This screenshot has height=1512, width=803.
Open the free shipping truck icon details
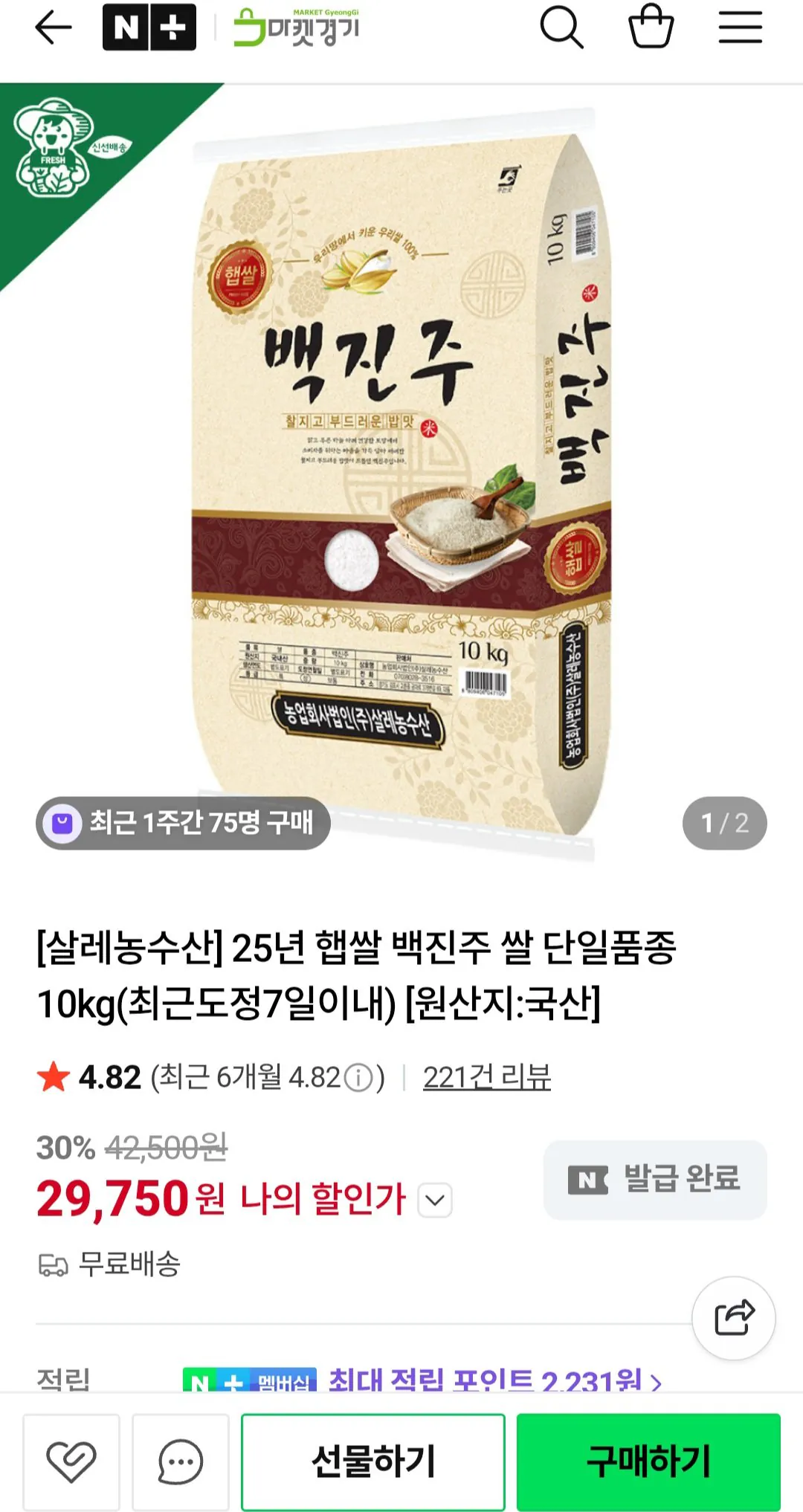(52, 1265)
